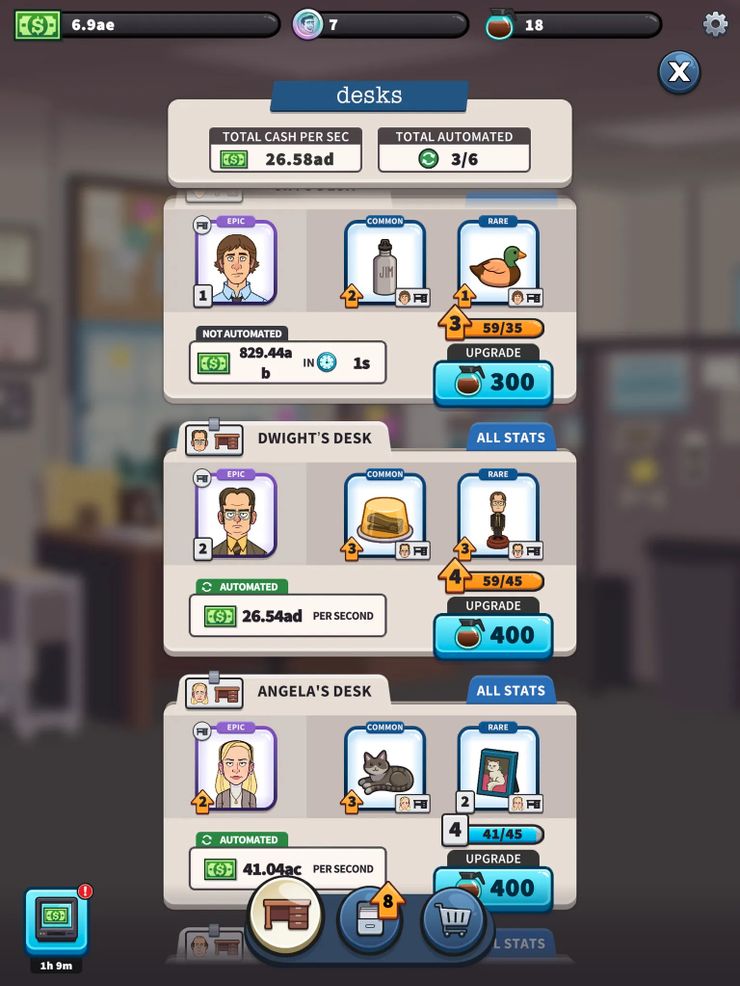Select the rare bobblehead item card
Screen dimensions: 740x986
coord(498,517)
